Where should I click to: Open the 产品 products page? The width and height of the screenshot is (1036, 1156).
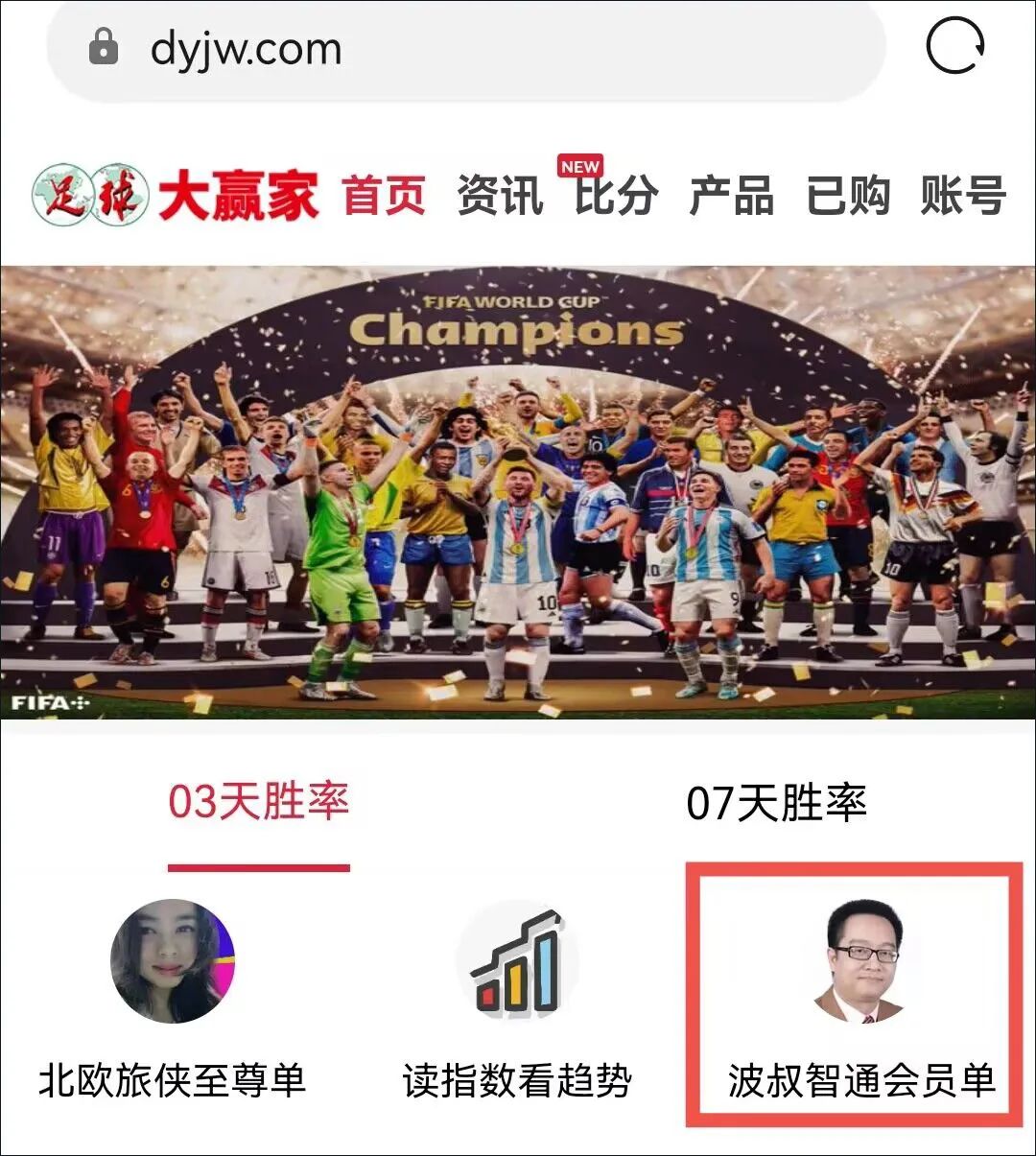coord(732,196)
